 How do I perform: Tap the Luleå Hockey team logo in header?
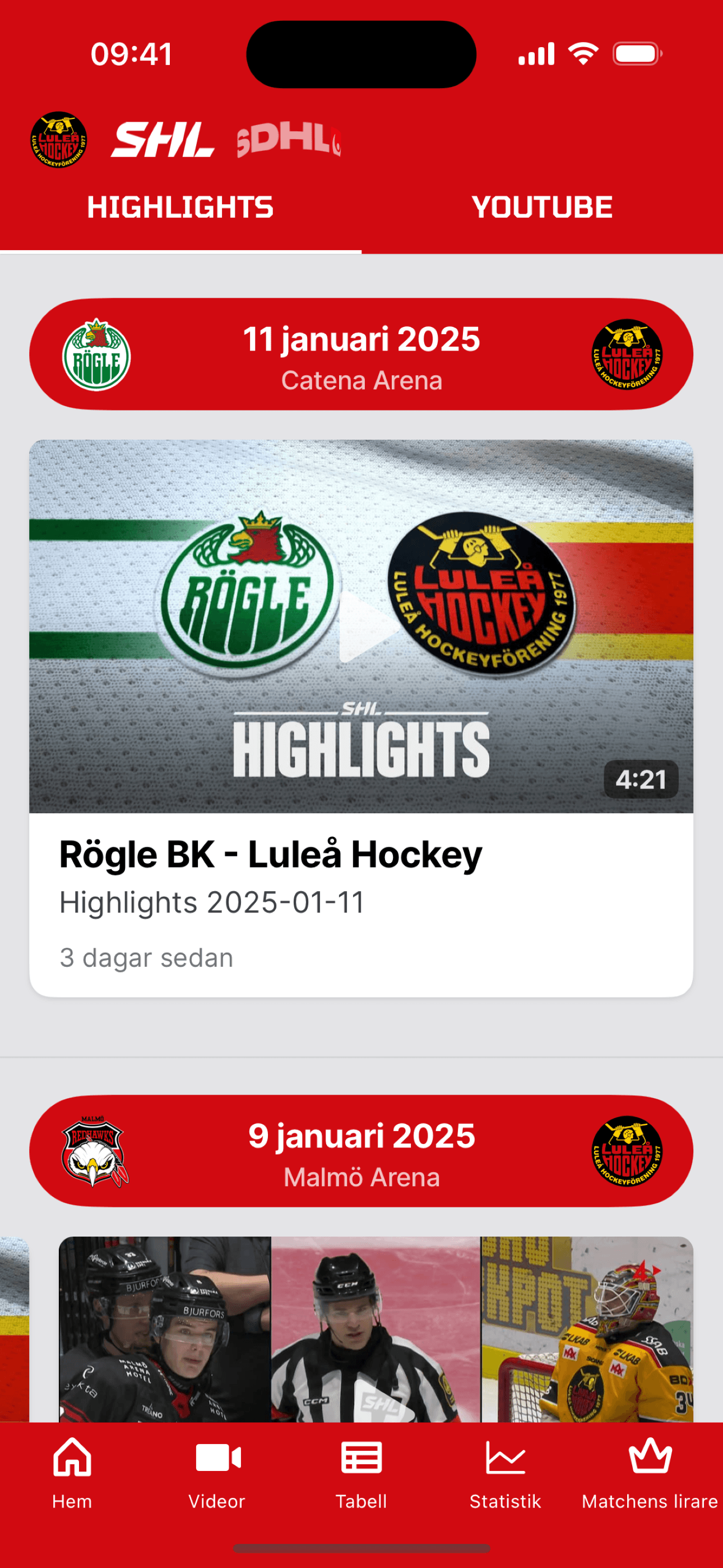[x=58, y=140]
